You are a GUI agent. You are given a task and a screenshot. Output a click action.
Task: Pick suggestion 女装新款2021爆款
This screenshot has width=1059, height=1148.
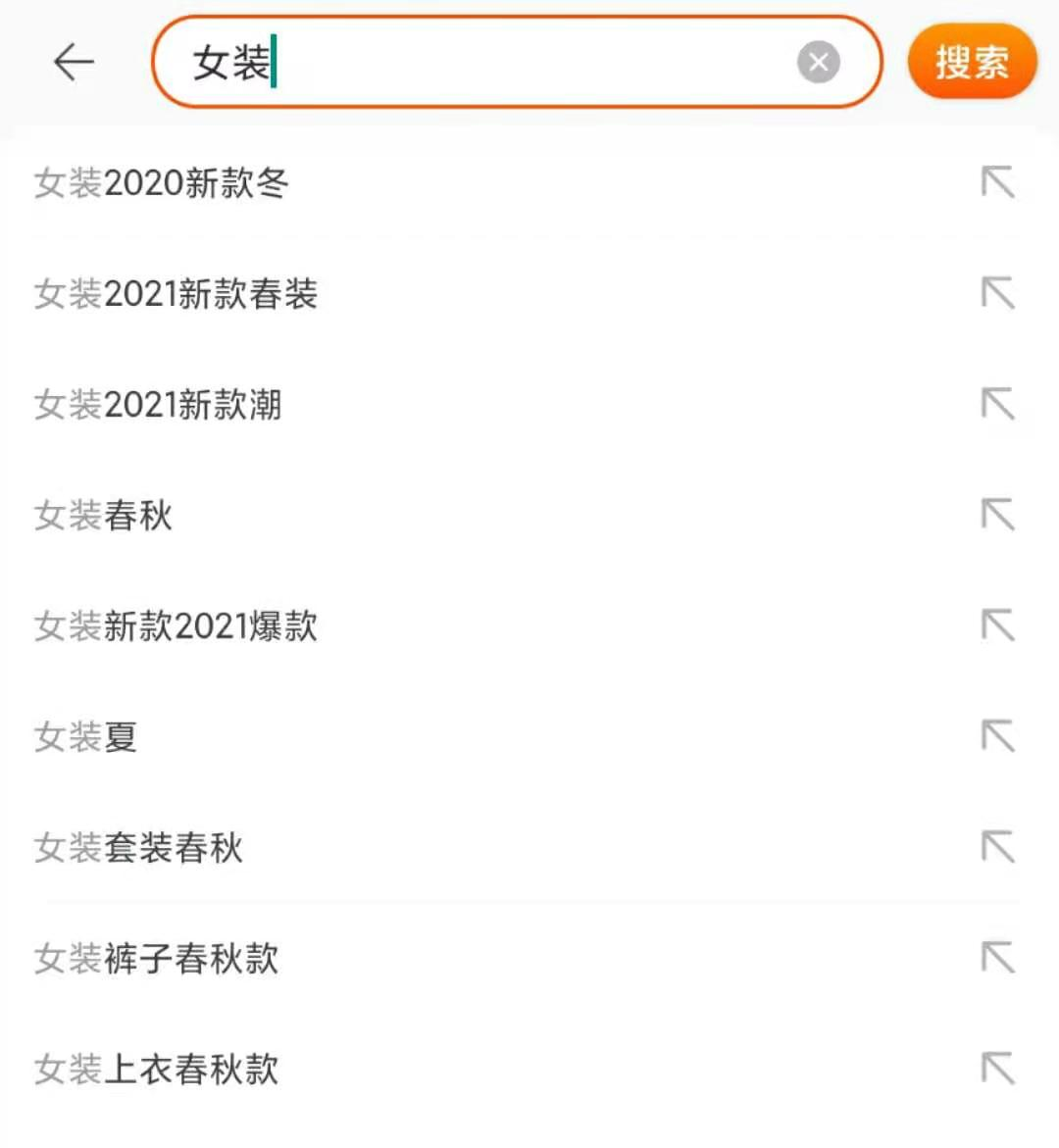pos(176,625)
